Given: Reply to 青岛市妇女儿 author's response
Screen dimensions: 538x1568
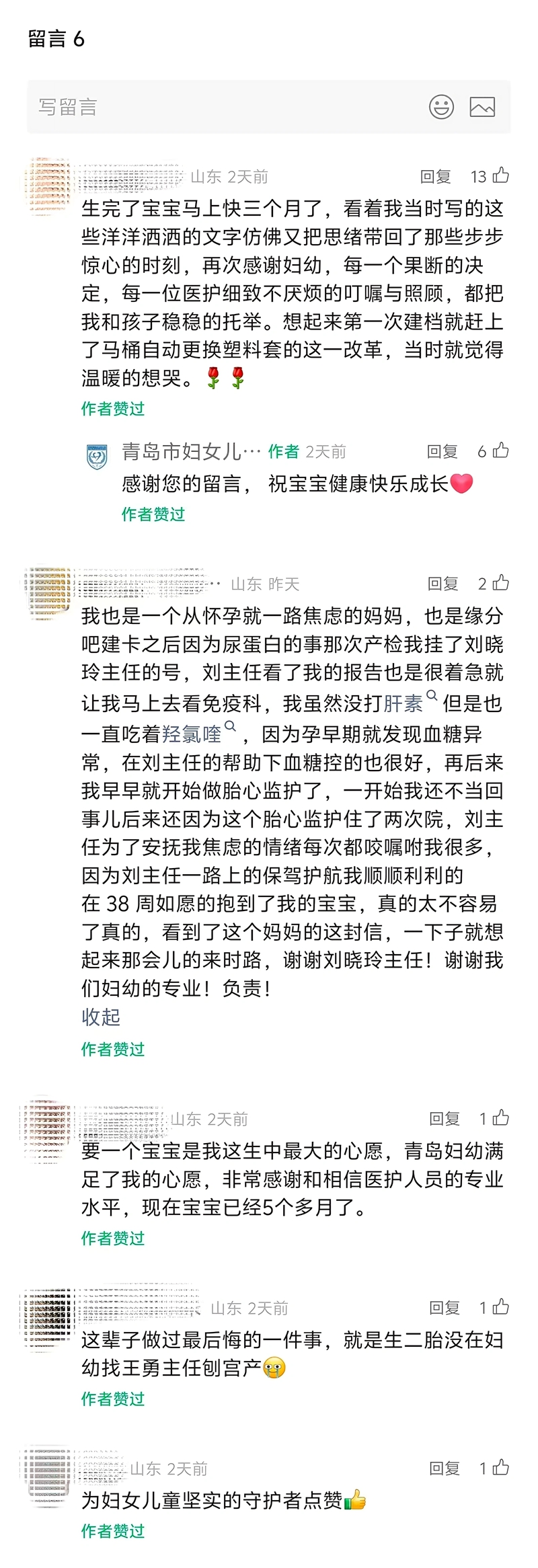Looking at the screenshot, I should click(442, 452).
